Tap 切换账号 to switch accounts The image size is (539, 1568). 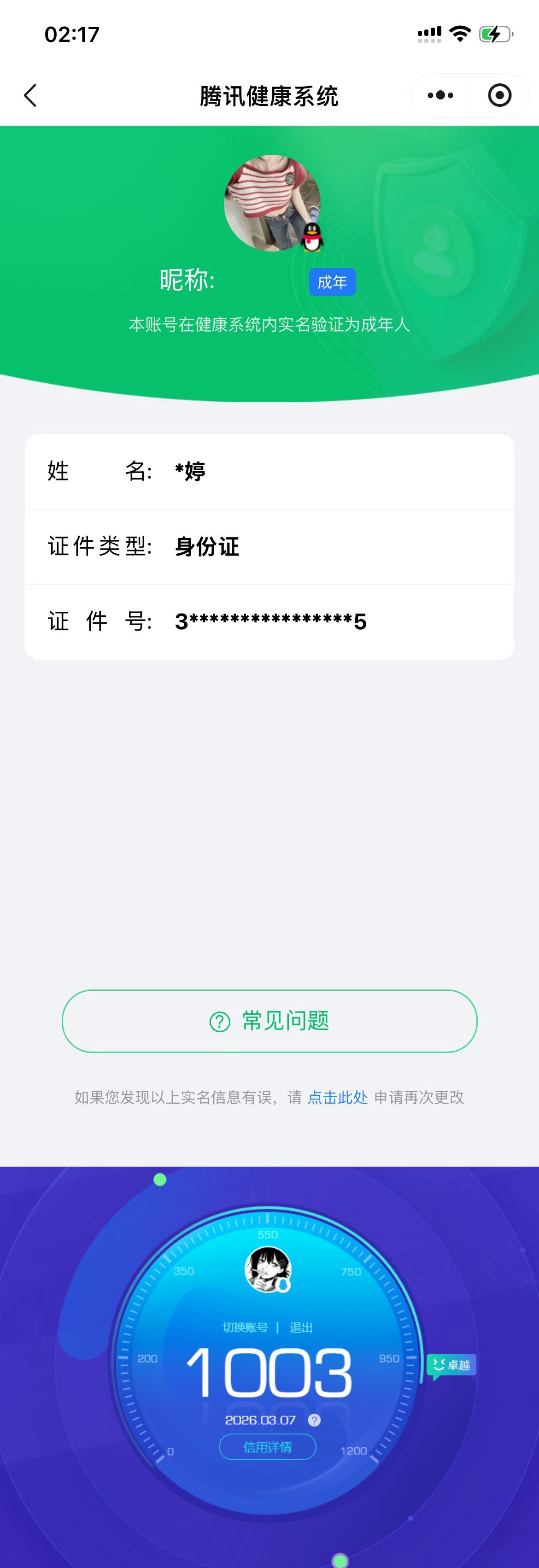[245, 1327]
